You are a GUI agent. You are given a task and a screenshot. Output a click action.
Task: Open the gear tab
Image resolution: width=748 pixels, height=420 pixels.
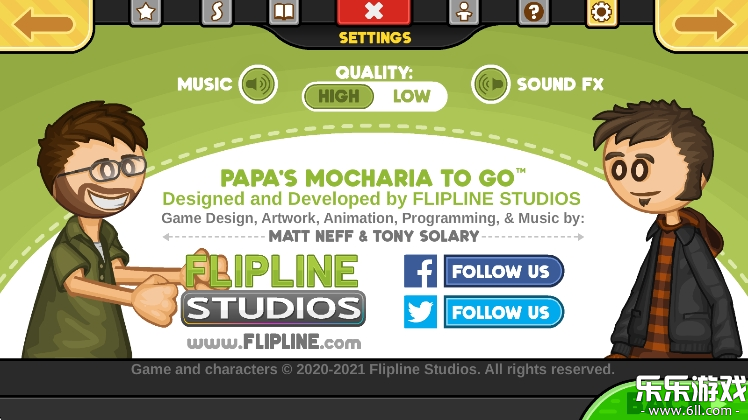(x=601, y=12)
